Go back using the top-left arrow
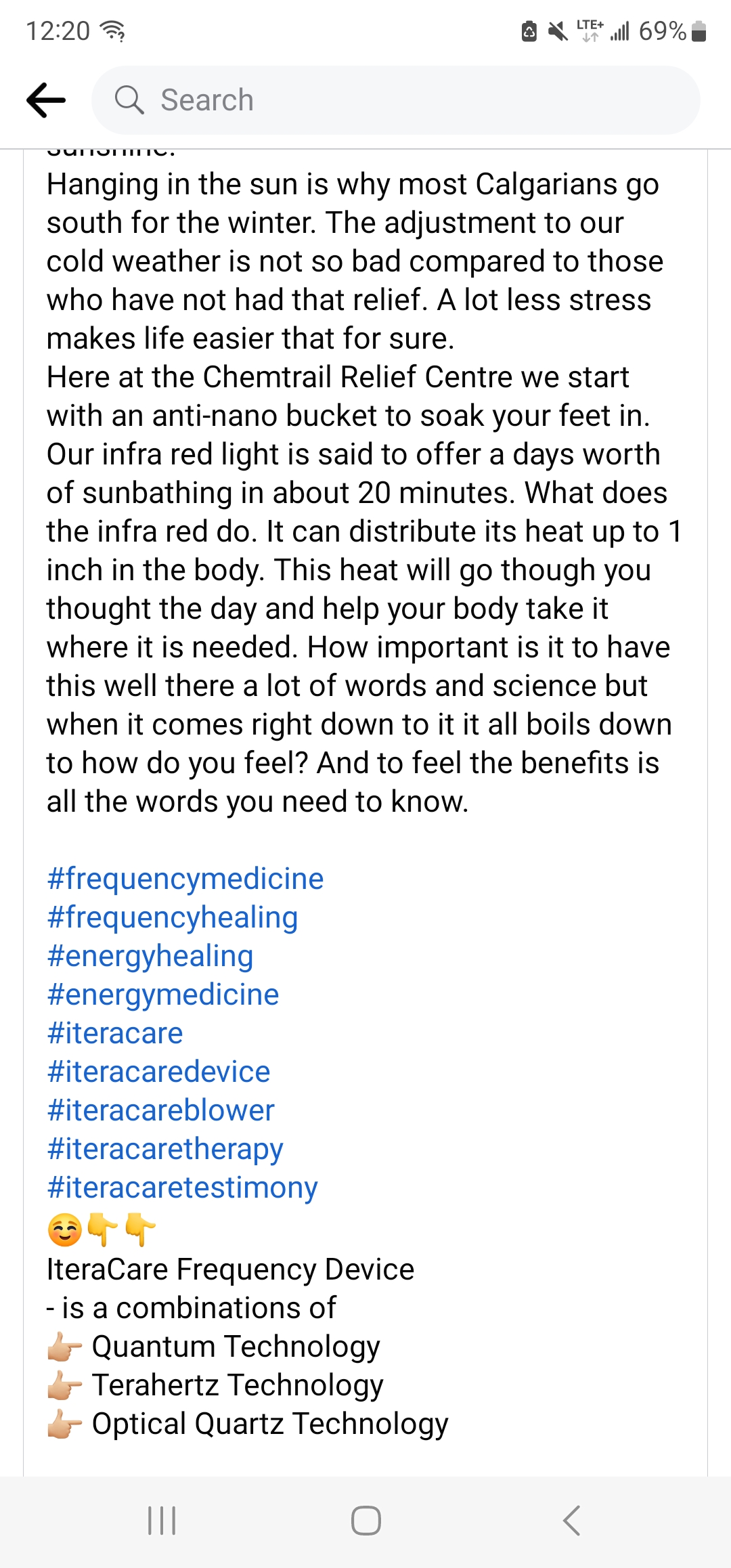731x1568 pixels. point(46,100)
